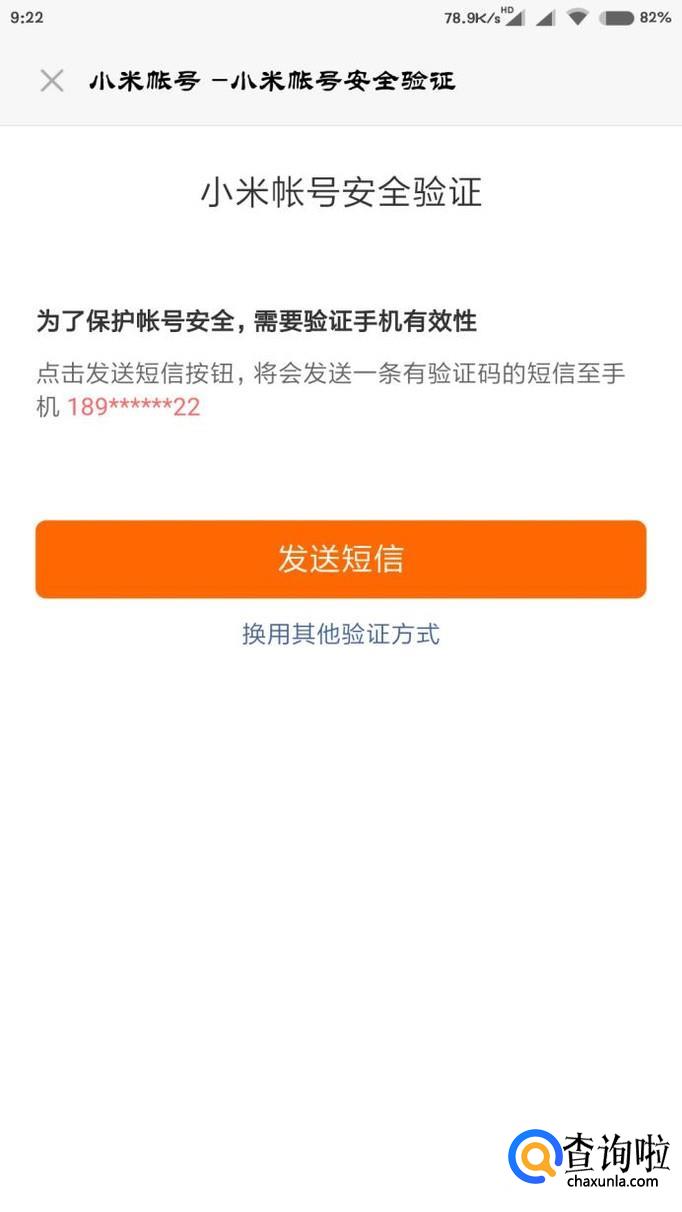This screenshot has width=682, height=1212.
Task: Close the Xiaomi account verification page
Action: [x=52, y=81]
